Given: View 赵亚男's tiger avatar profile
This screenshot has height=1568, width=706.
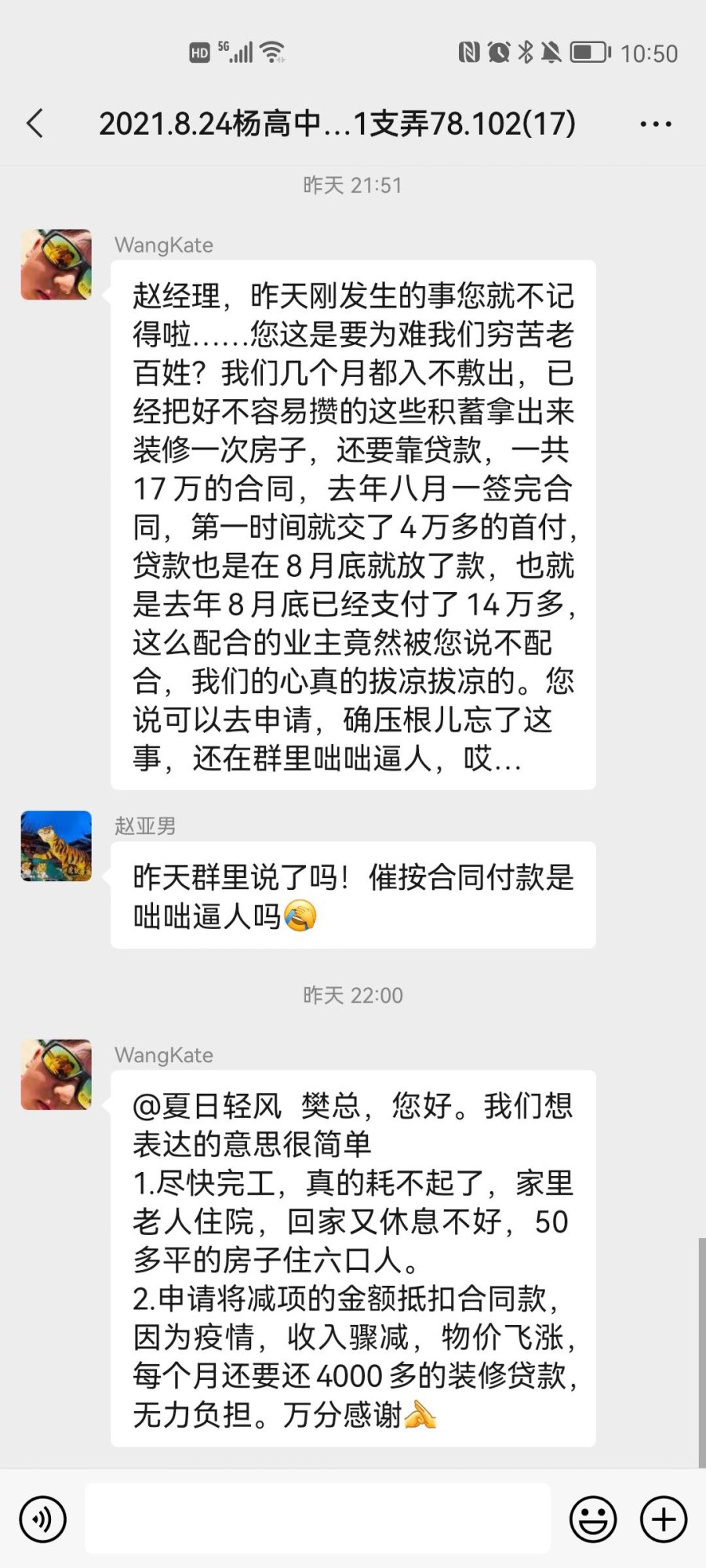Looking at the screenshot, I should (56, 846).
